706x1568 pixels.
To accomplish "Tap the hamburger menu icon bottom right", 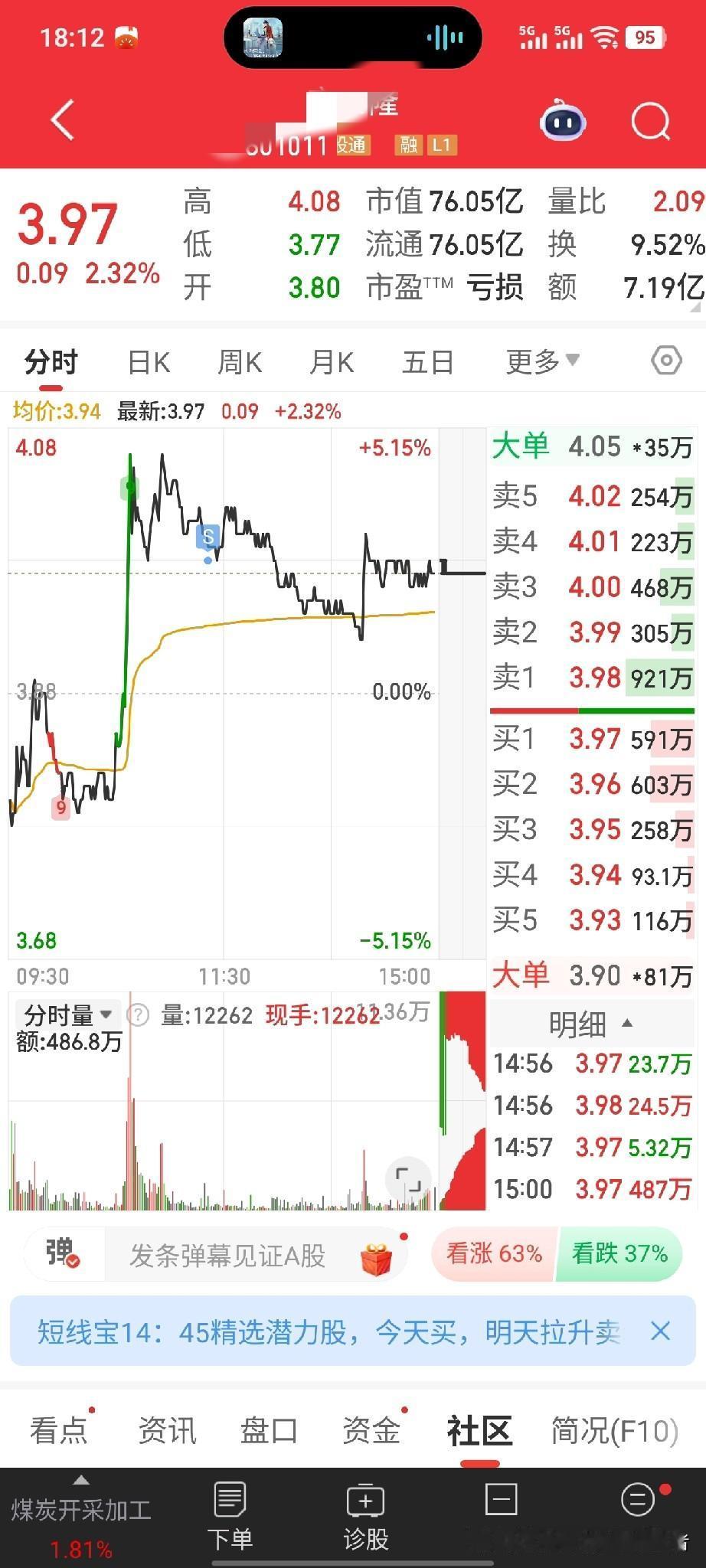I will pyautogui.click(x=636, y=1502).
